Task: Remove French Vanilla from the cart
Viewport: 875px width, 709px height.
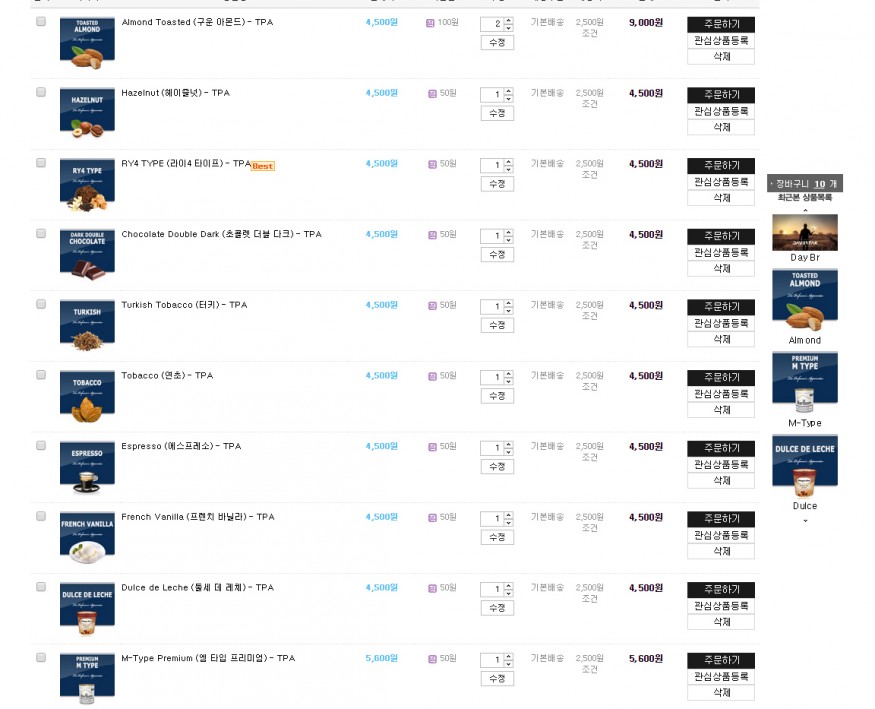Action: point(720,551)
